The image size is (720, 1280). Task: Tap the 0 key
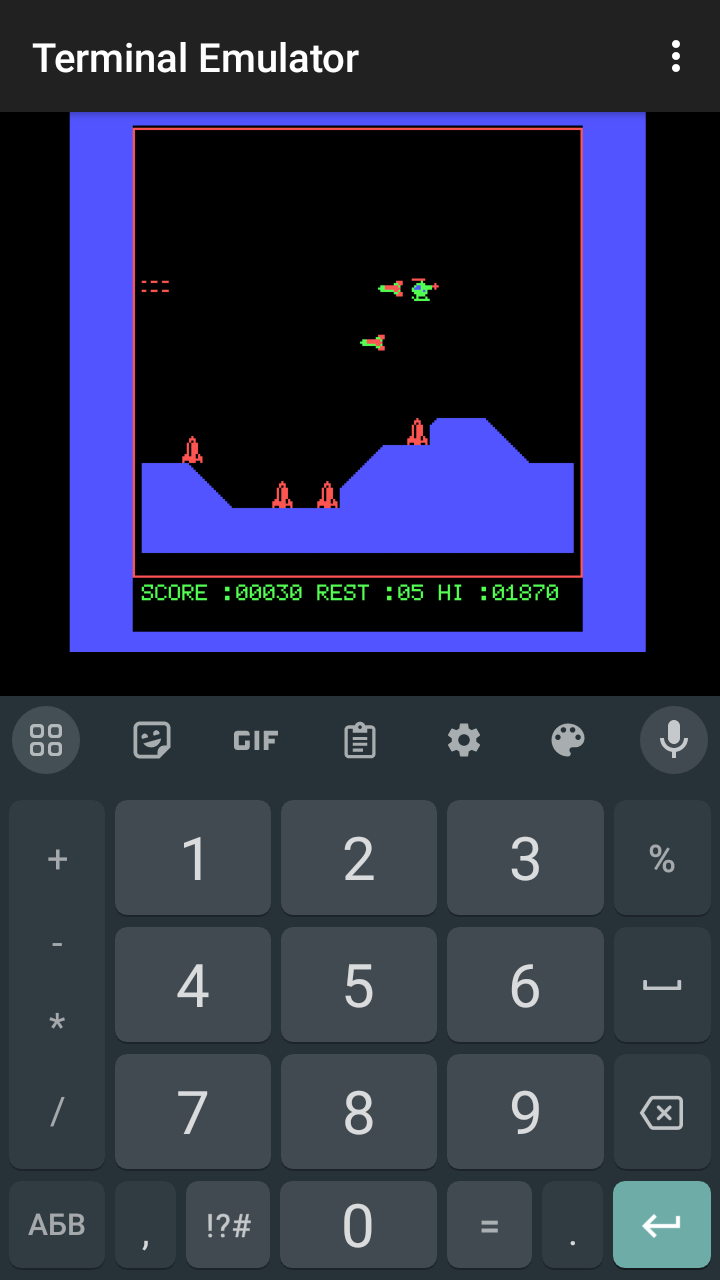[x=359, y=1226]
